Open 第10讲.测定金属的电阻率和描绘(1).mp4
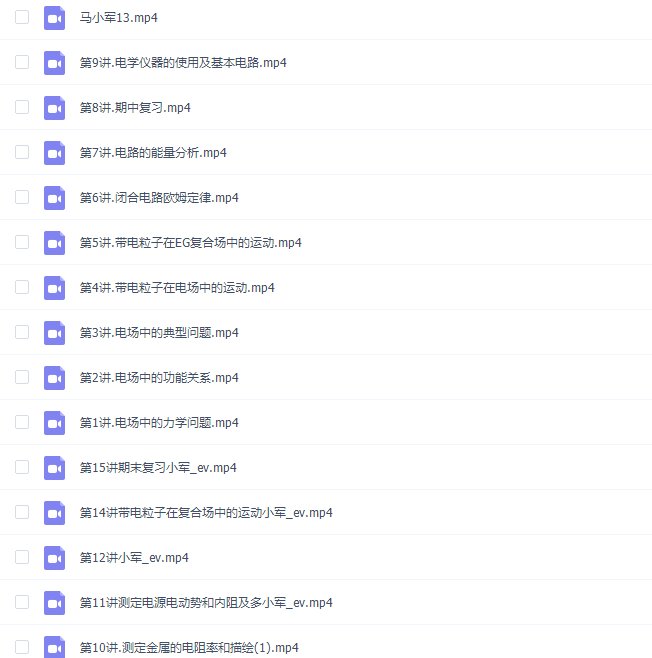Image resolution: width=652 pixels, height=658 pixels. (x=189, y=647)
